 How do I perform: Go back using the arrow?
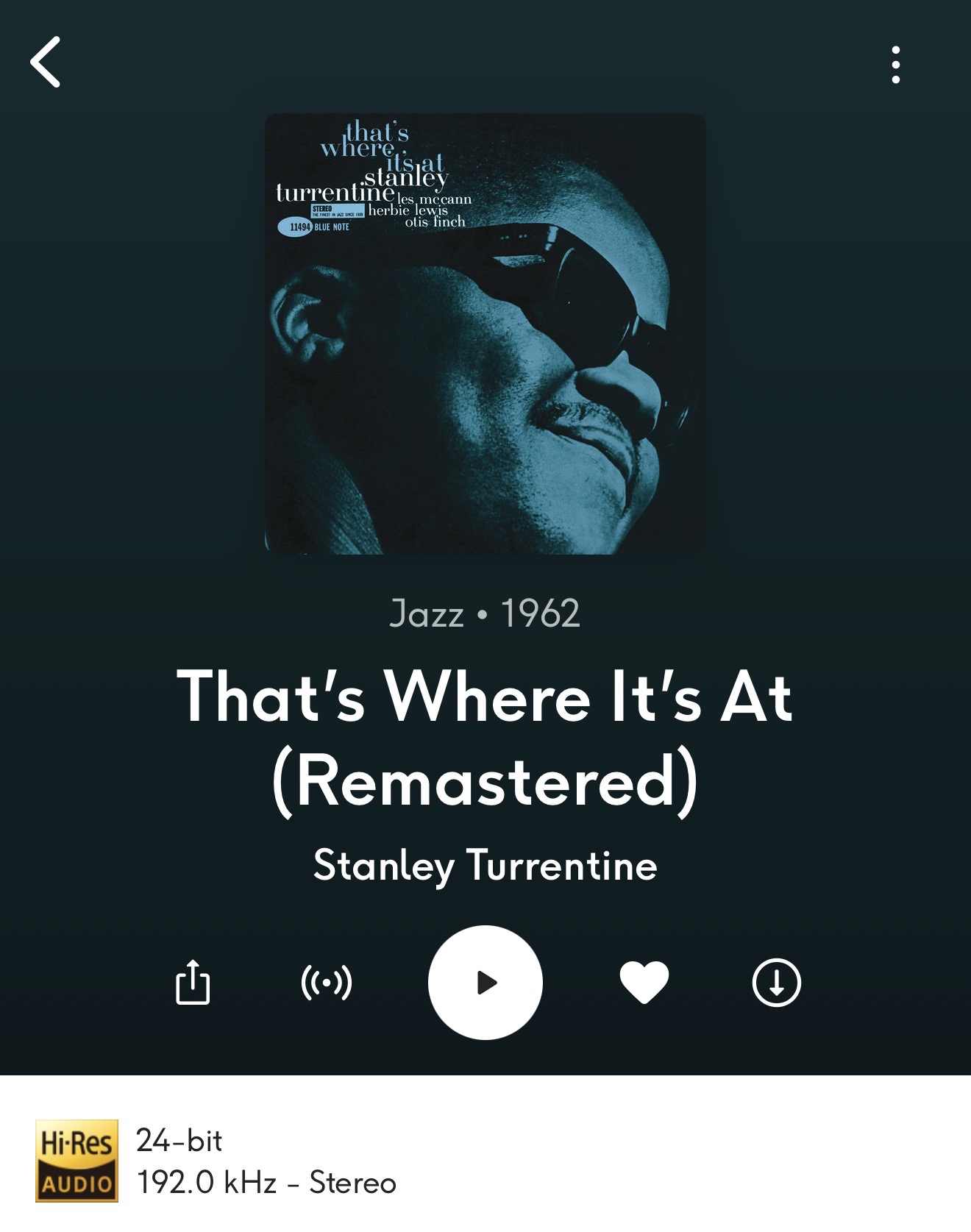coord(46,63)
